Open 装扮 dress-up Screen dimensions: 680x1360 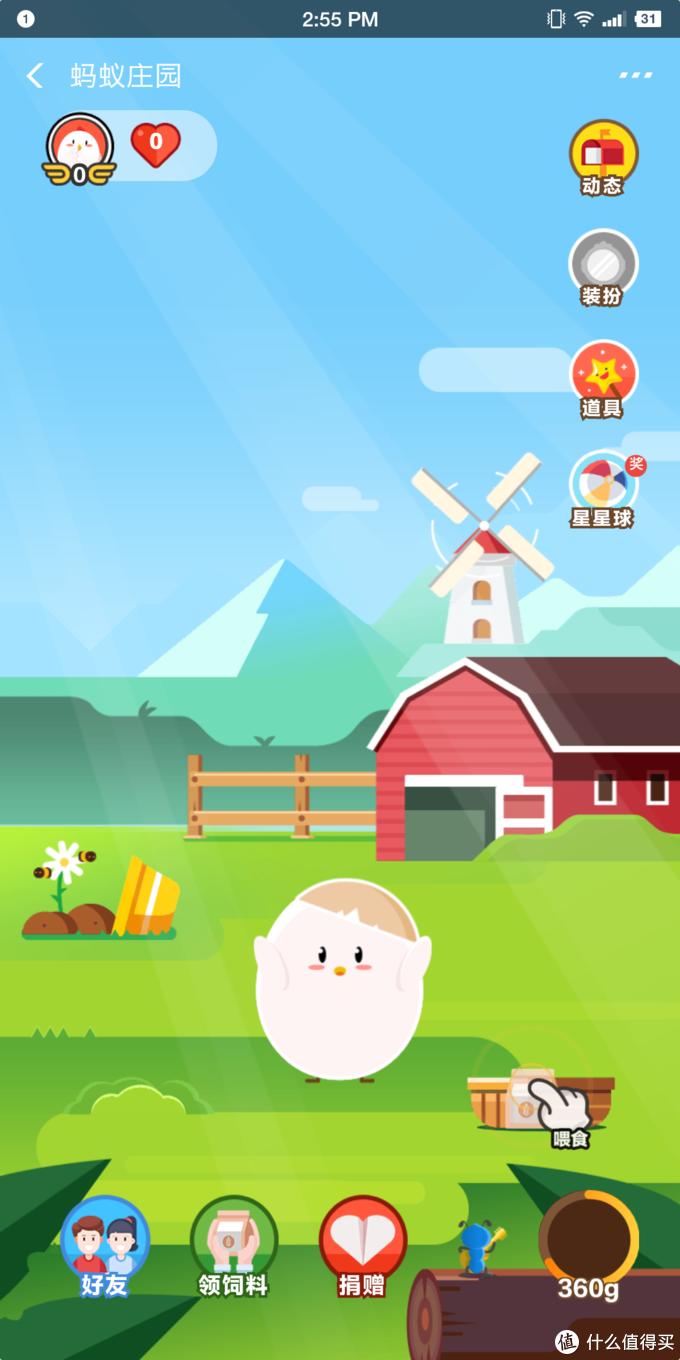603,267
